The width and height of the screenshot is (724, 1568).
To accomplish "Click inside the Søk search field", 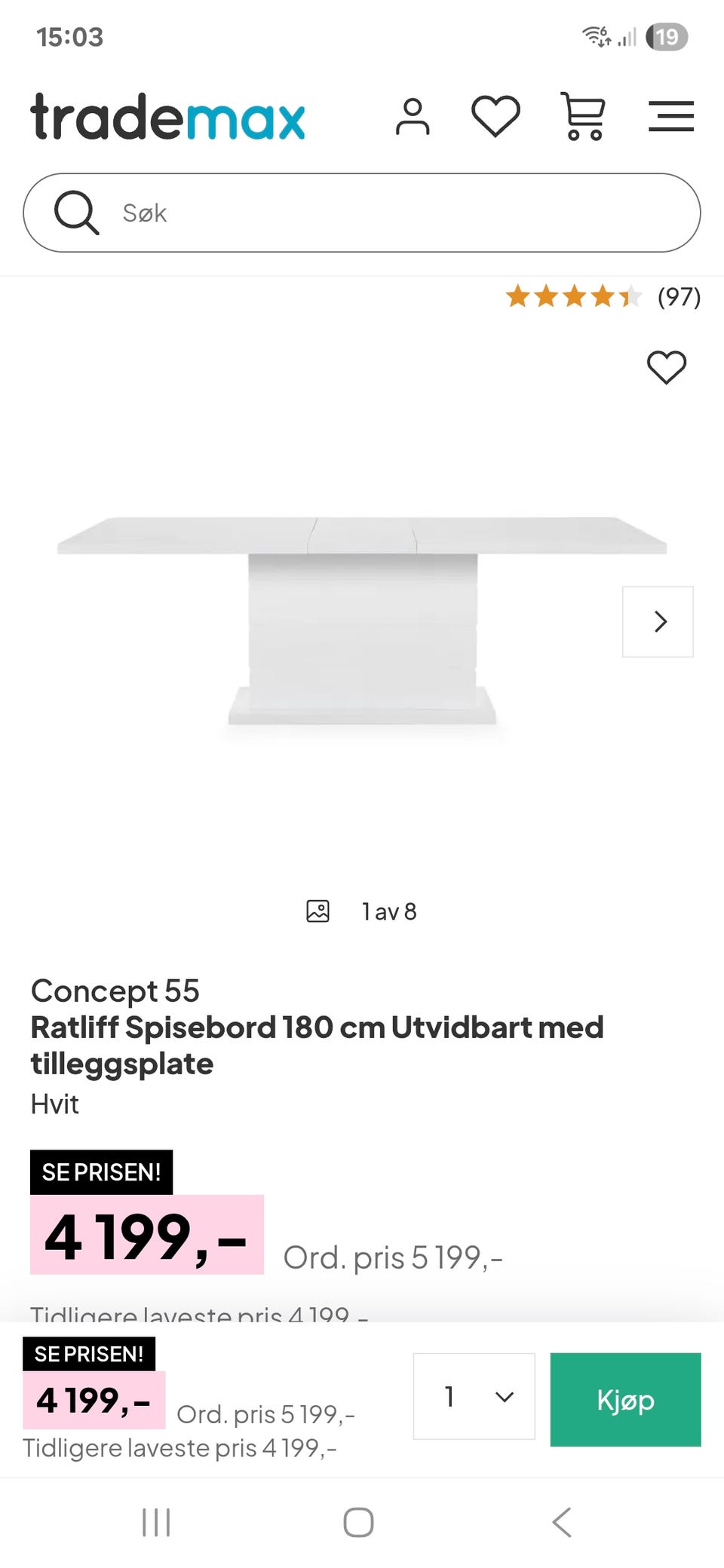I will coord(302,212).
